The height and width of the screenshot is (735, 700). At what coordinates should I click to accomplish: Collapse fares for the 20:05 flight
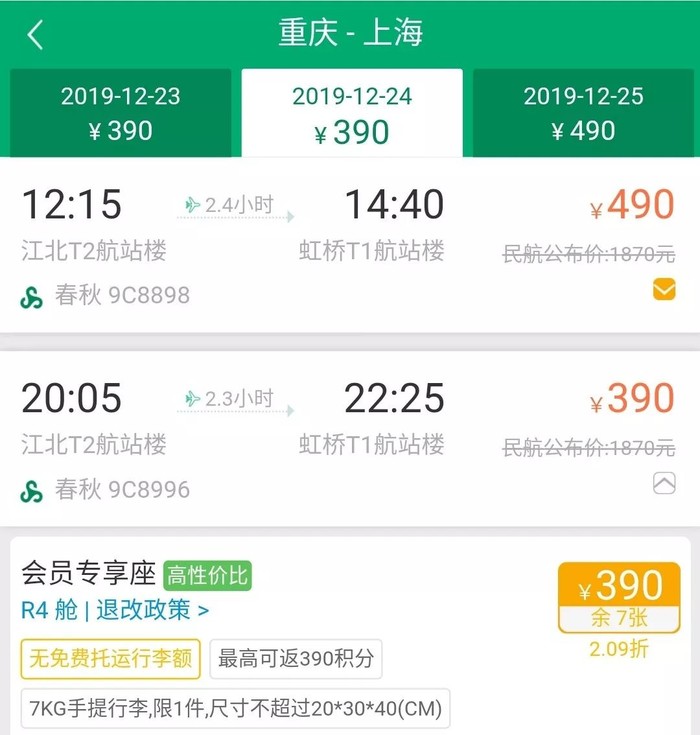coord(664,484)
